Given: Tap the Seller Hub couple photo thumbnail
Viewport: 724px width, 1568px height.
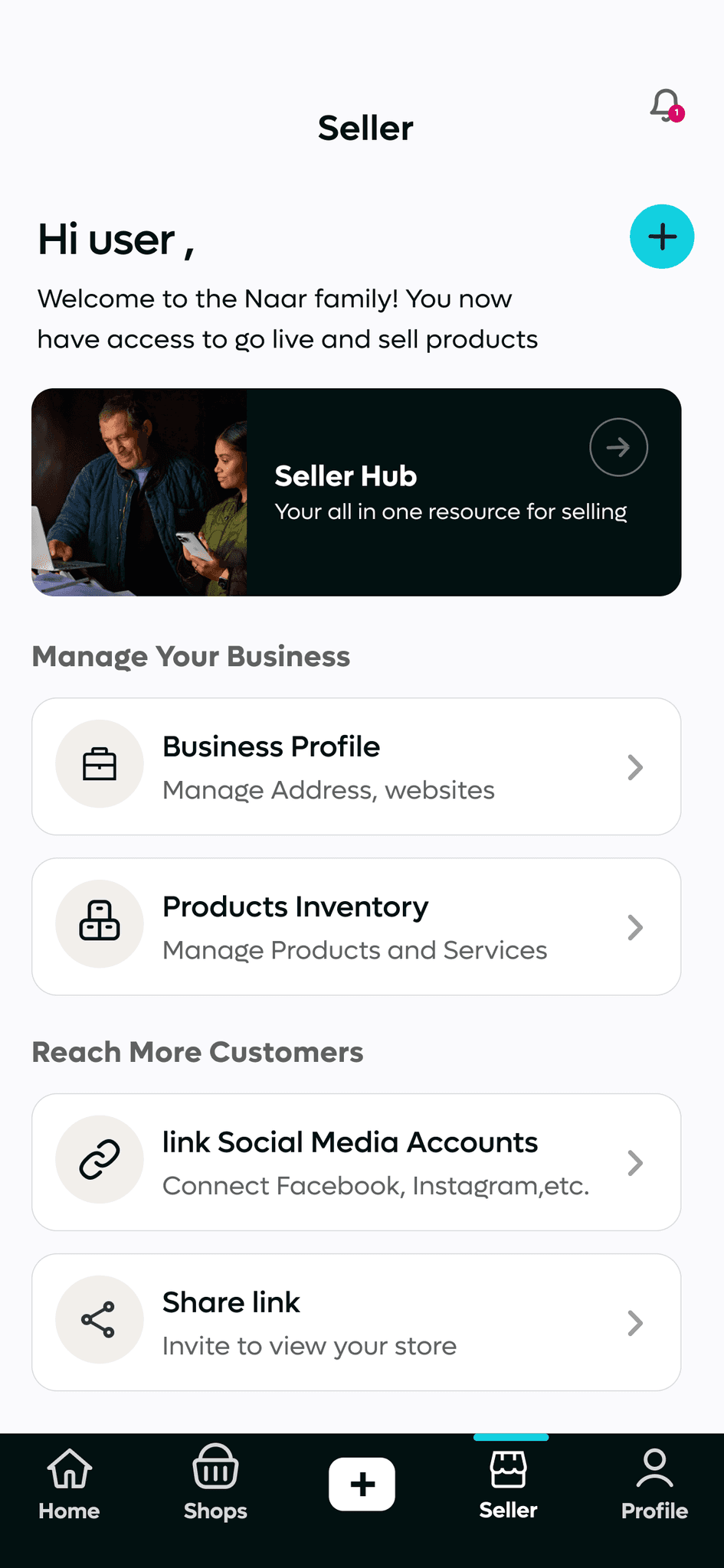Looking at the screenshot, I should [x=139, y=493].
